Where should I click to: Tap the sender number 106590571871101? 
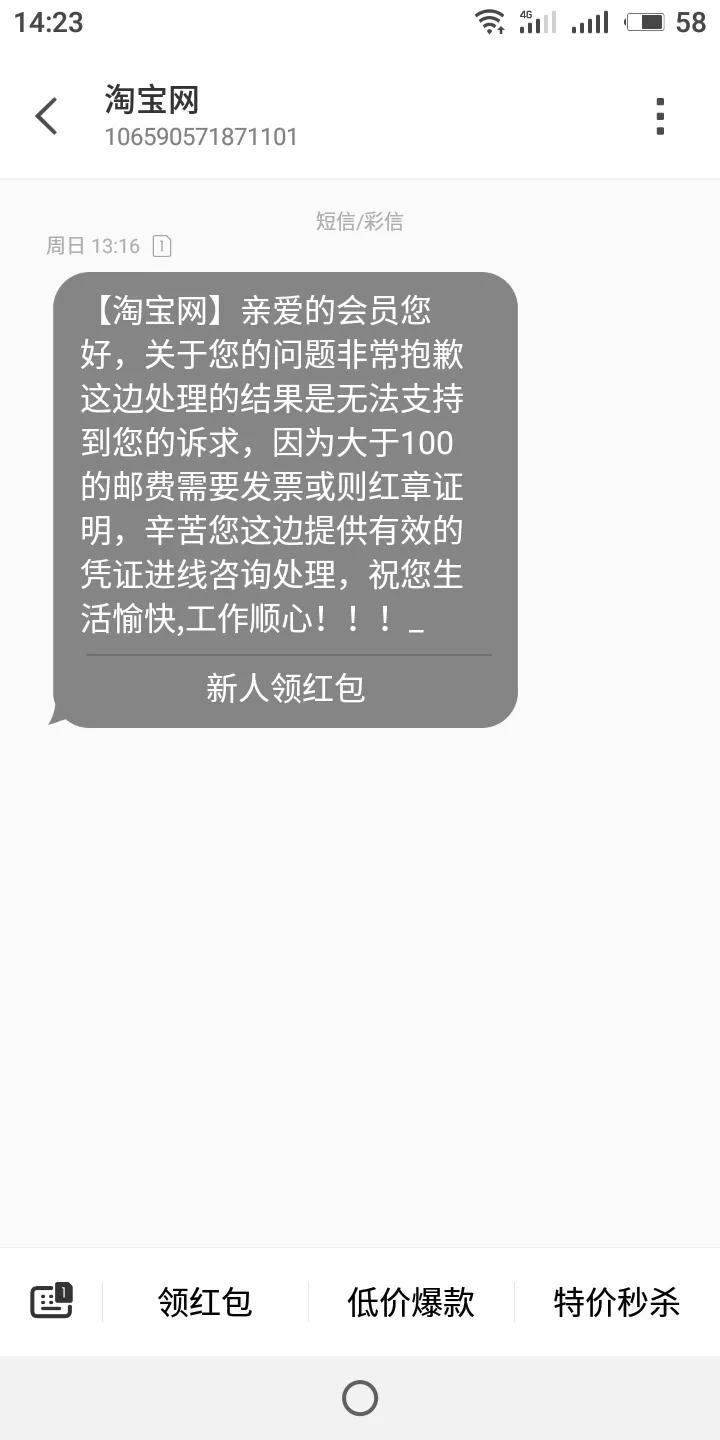201,137
